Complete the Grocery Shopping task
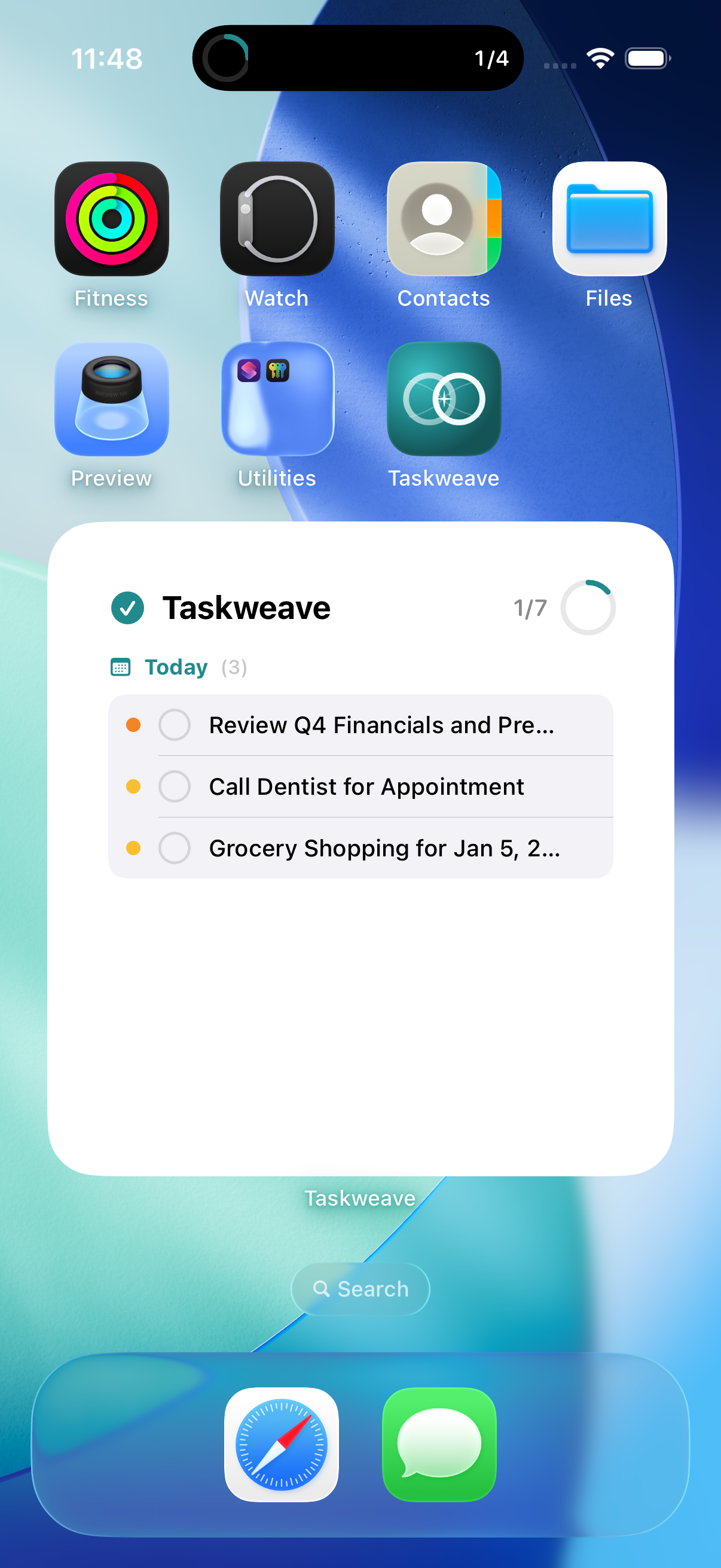Image resolution: width=721 pixels, height=1568 pixels. 175,848
